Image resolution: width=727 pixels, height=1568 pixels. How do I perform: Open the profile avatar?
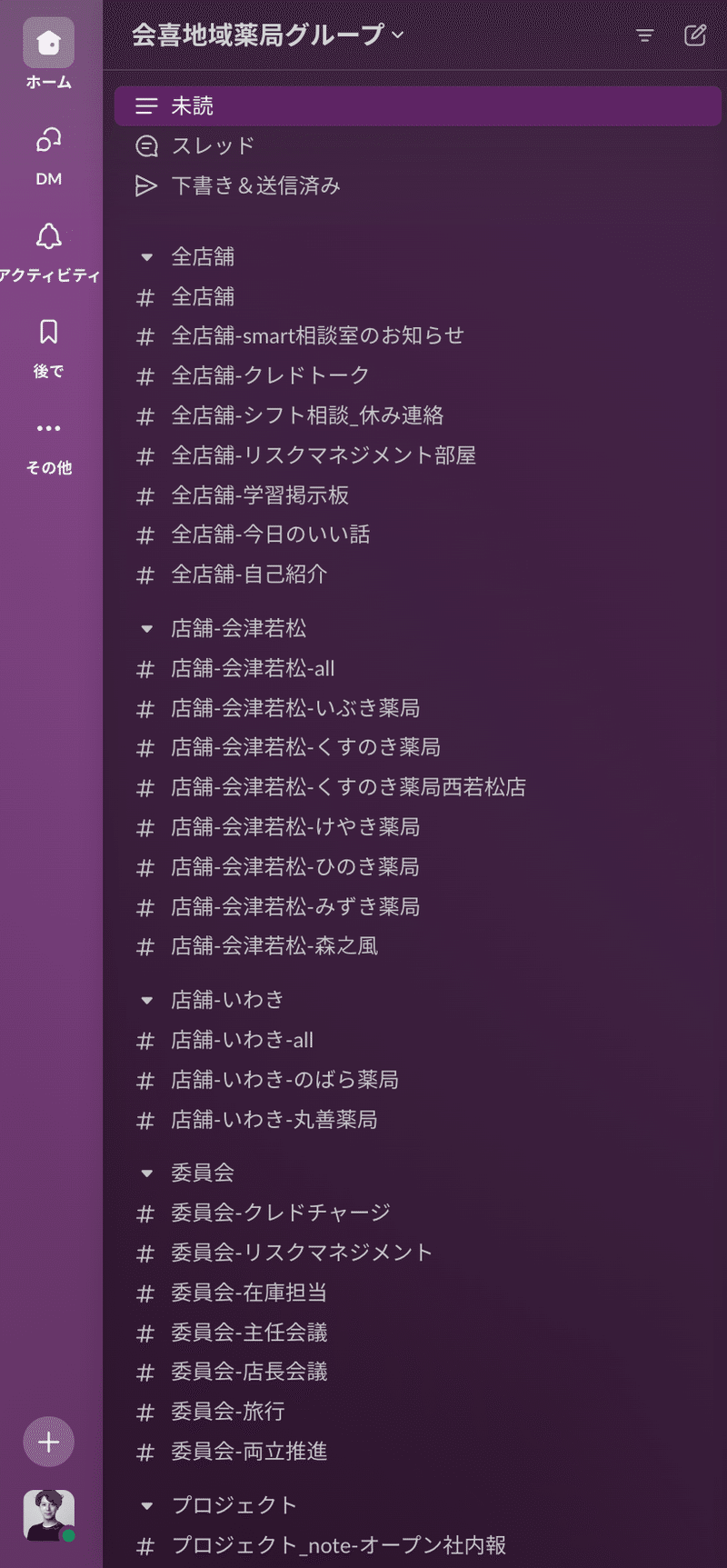[x=49, y=1515]
